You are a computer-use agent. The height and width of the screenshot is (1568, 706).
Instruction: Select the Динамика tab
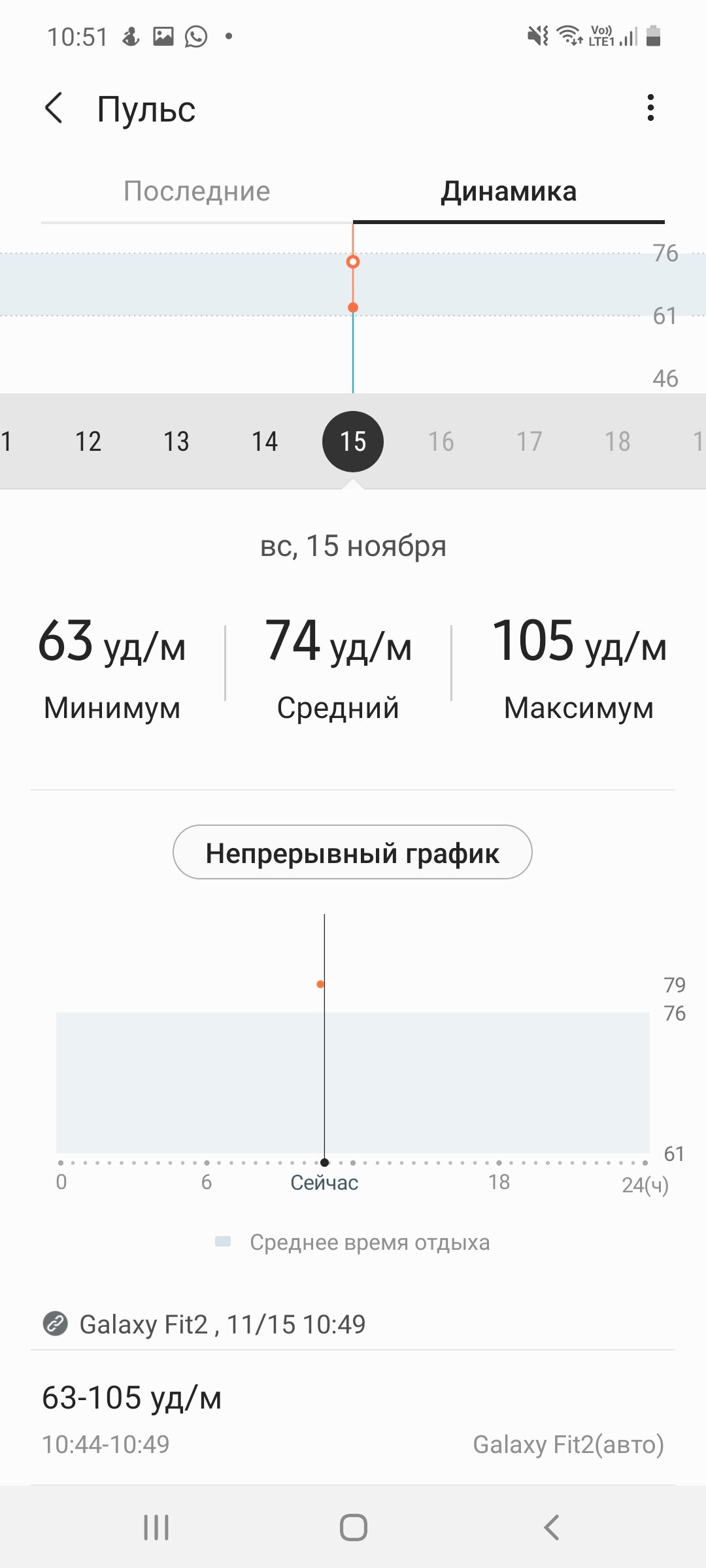point(509,191)
